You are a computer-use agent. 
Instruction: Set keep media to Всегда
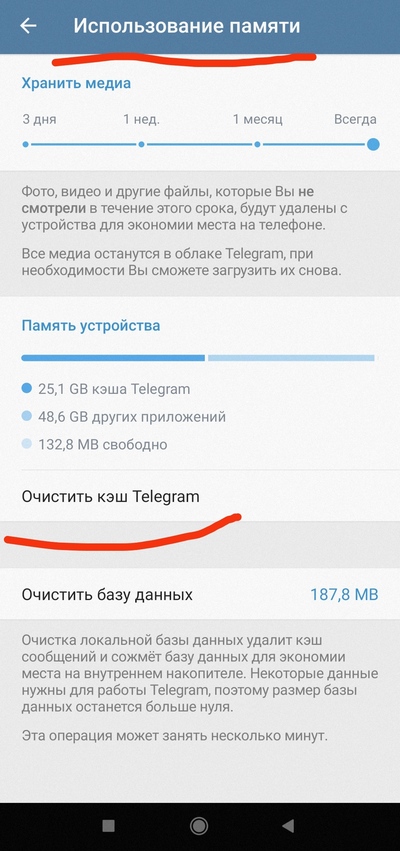pyautogui.click(x=373, y=145)
